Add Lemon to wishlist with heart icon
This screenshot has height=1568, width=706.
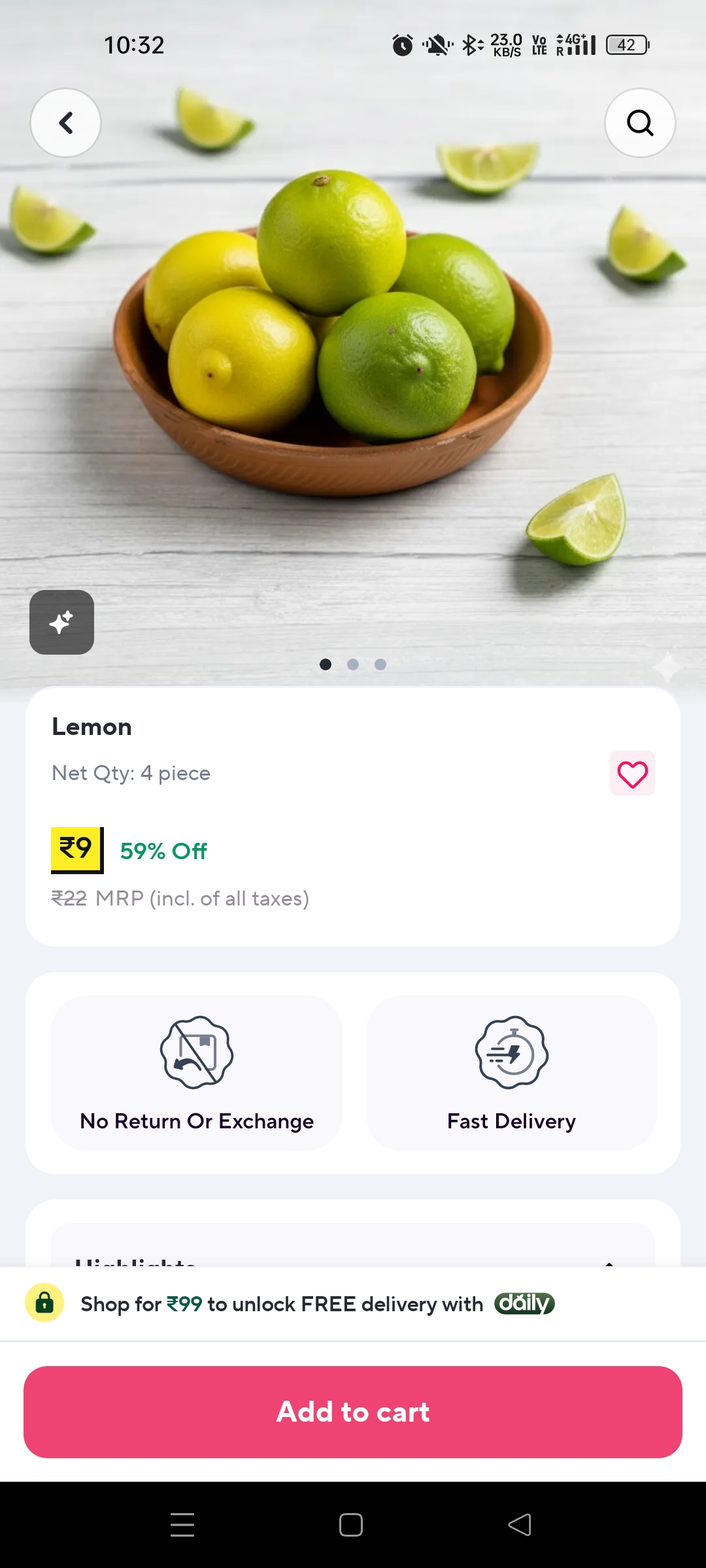632,774
